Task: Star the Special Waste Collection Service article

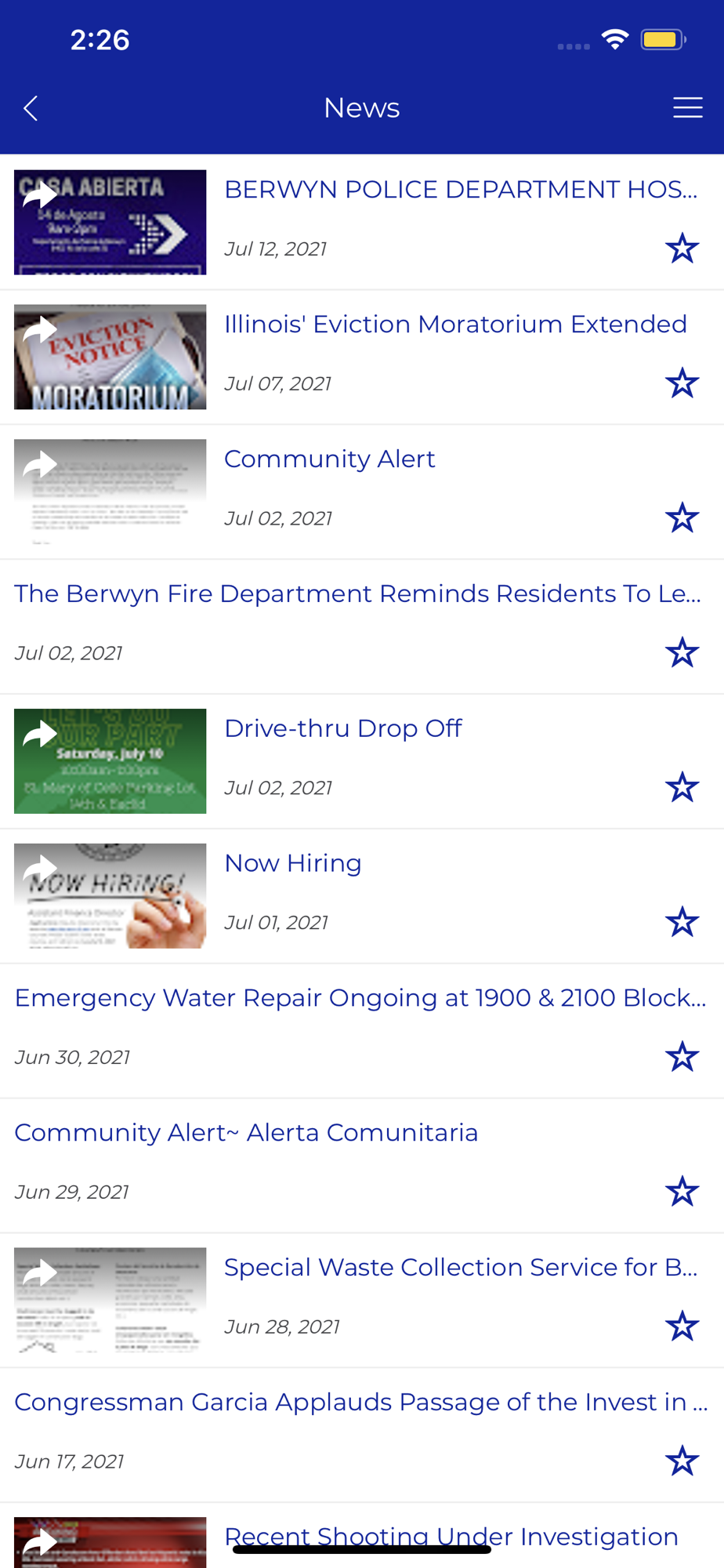Action: pyautogui.click(x=682, y=1327)
